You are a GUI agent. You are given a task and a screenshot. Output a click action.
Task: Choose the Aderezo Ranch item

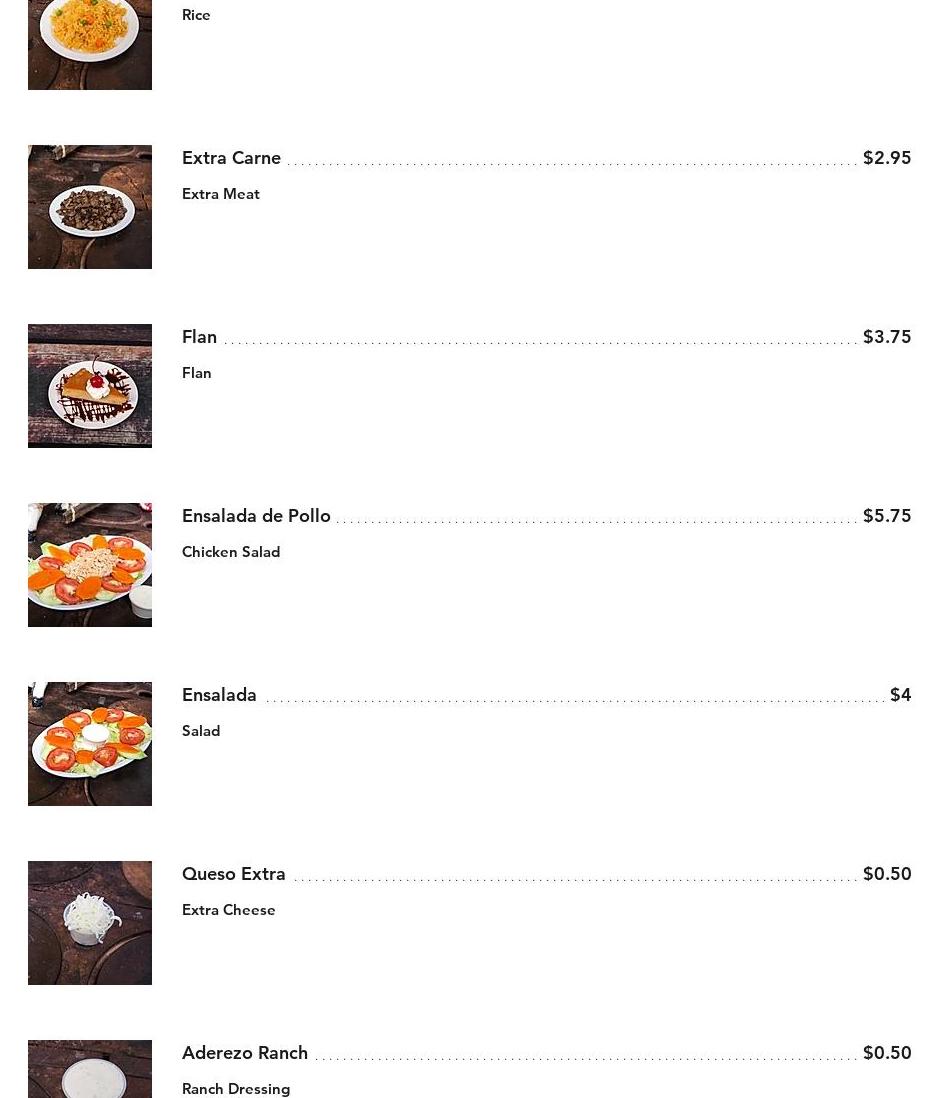[244, 1053]
